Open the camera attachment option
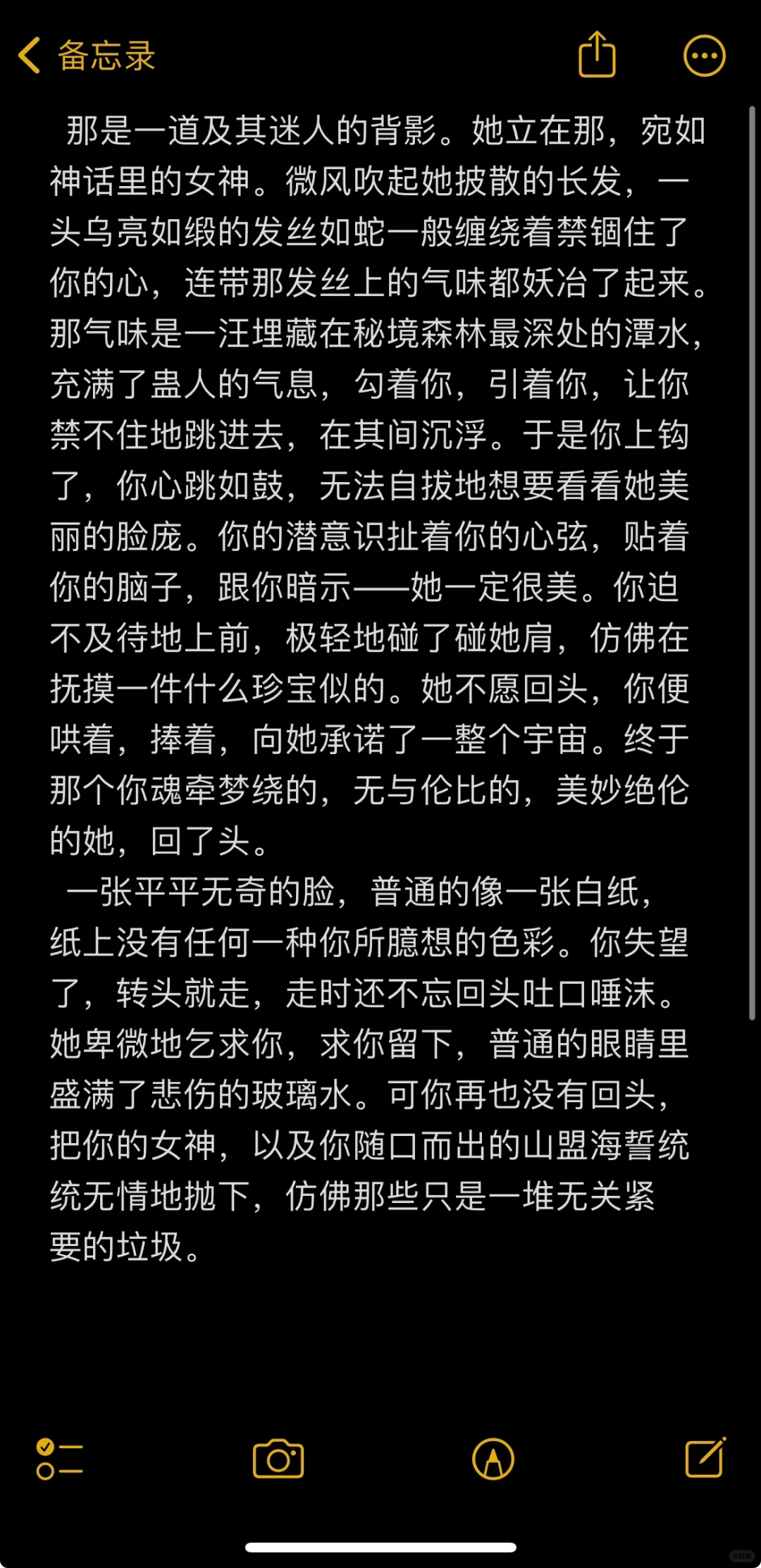761x1568 pixels. click(x=278, y=1459)
